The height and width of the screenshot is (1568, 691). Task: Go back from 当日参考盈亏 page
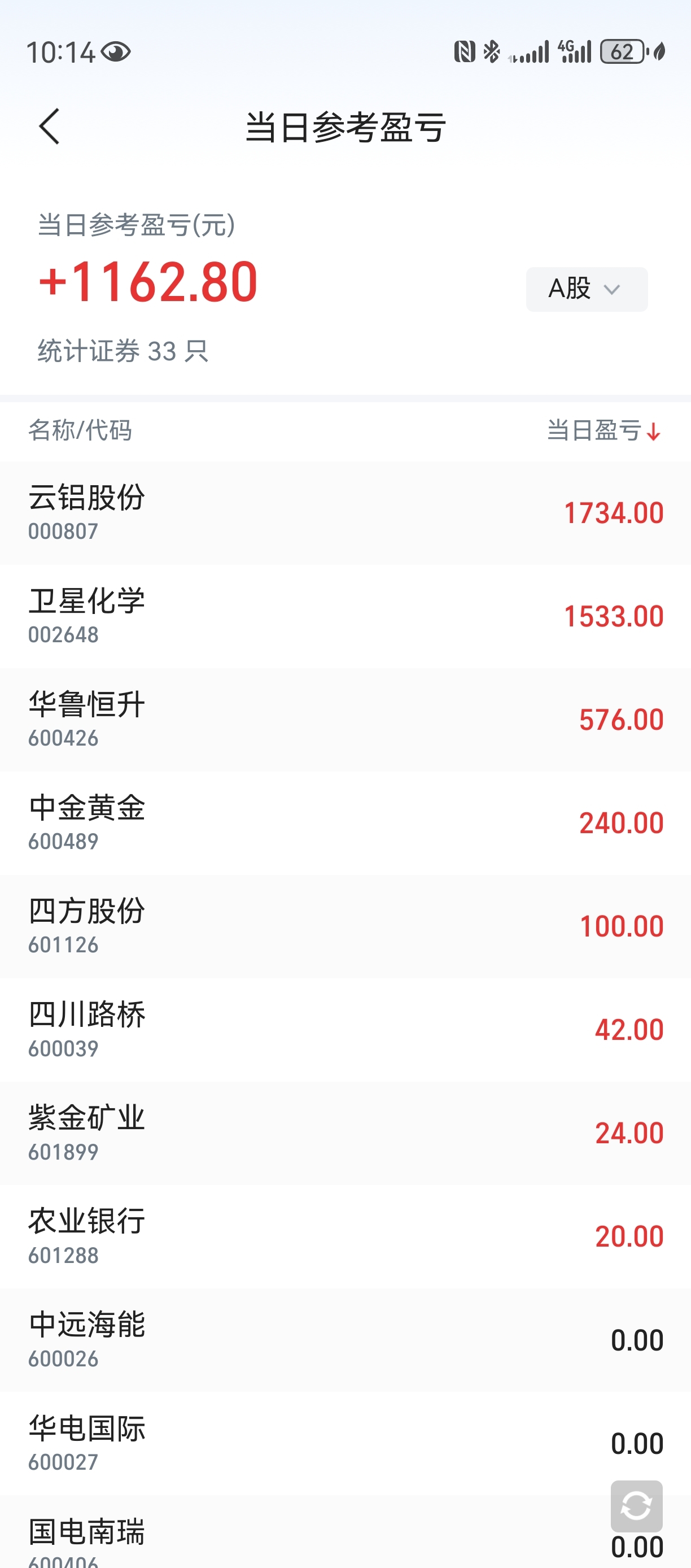click(49, 127)
